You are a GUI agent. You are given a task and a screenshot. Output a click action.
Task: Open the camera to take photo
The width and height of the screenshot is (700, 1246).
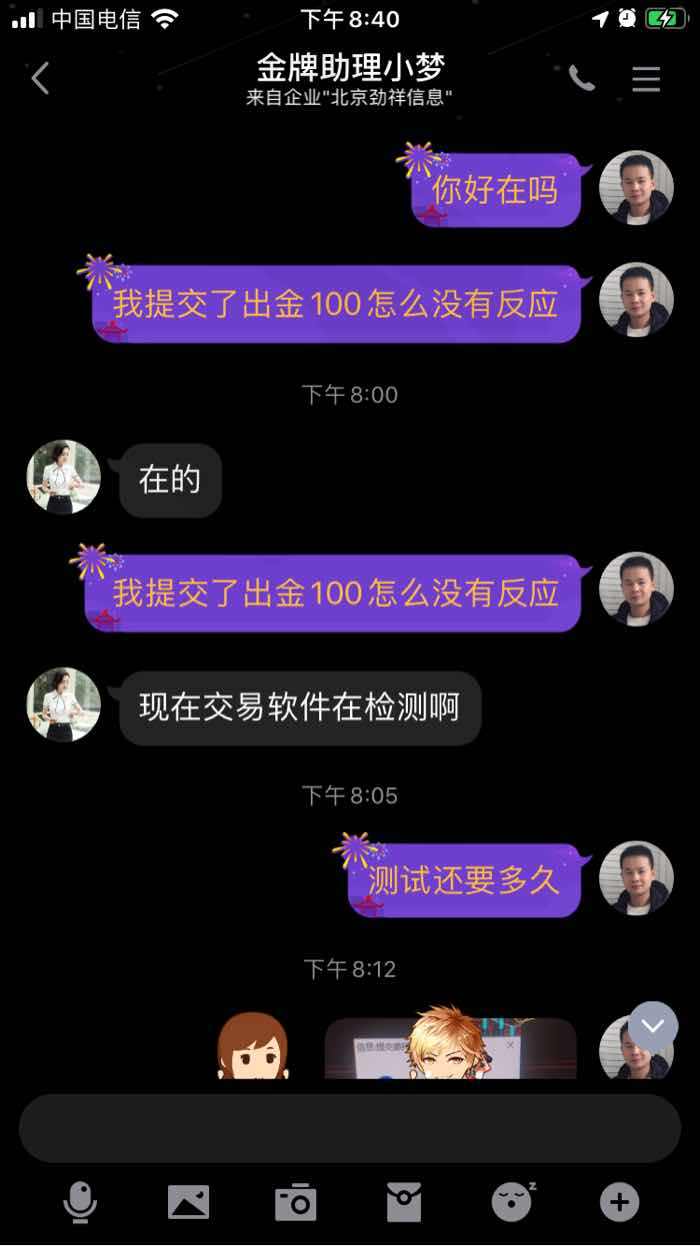(x=296, y=1201)
